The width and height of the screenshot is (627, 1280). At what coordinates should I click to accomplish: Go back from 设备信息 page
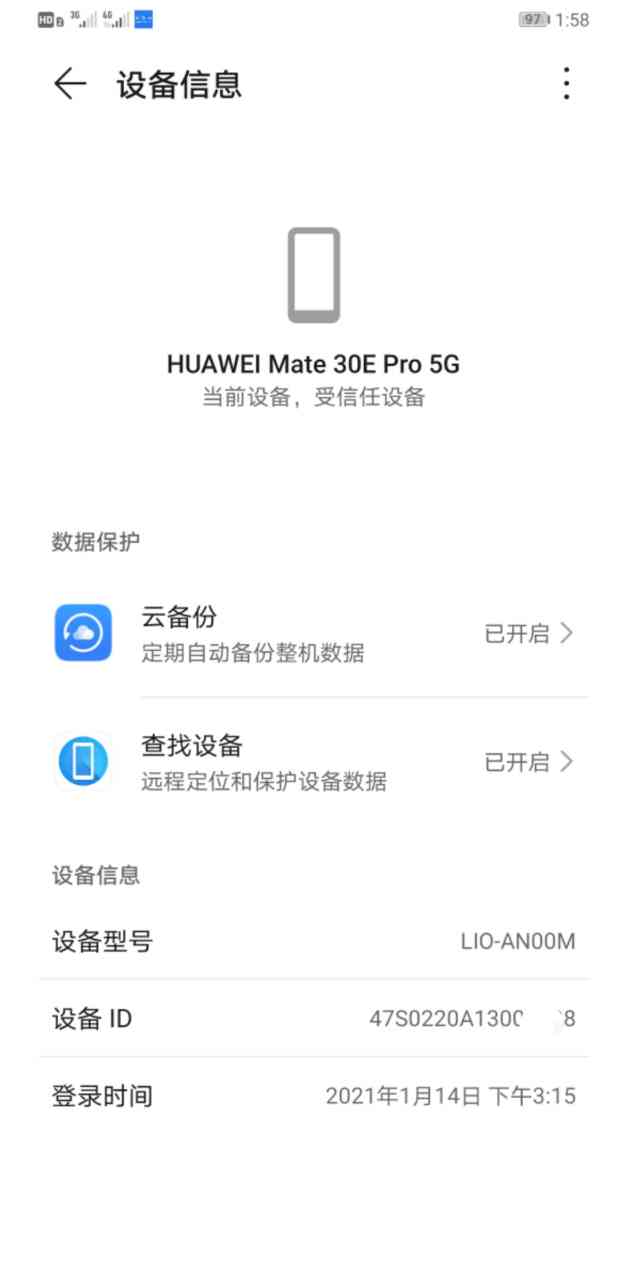click(x=69, y=84)
